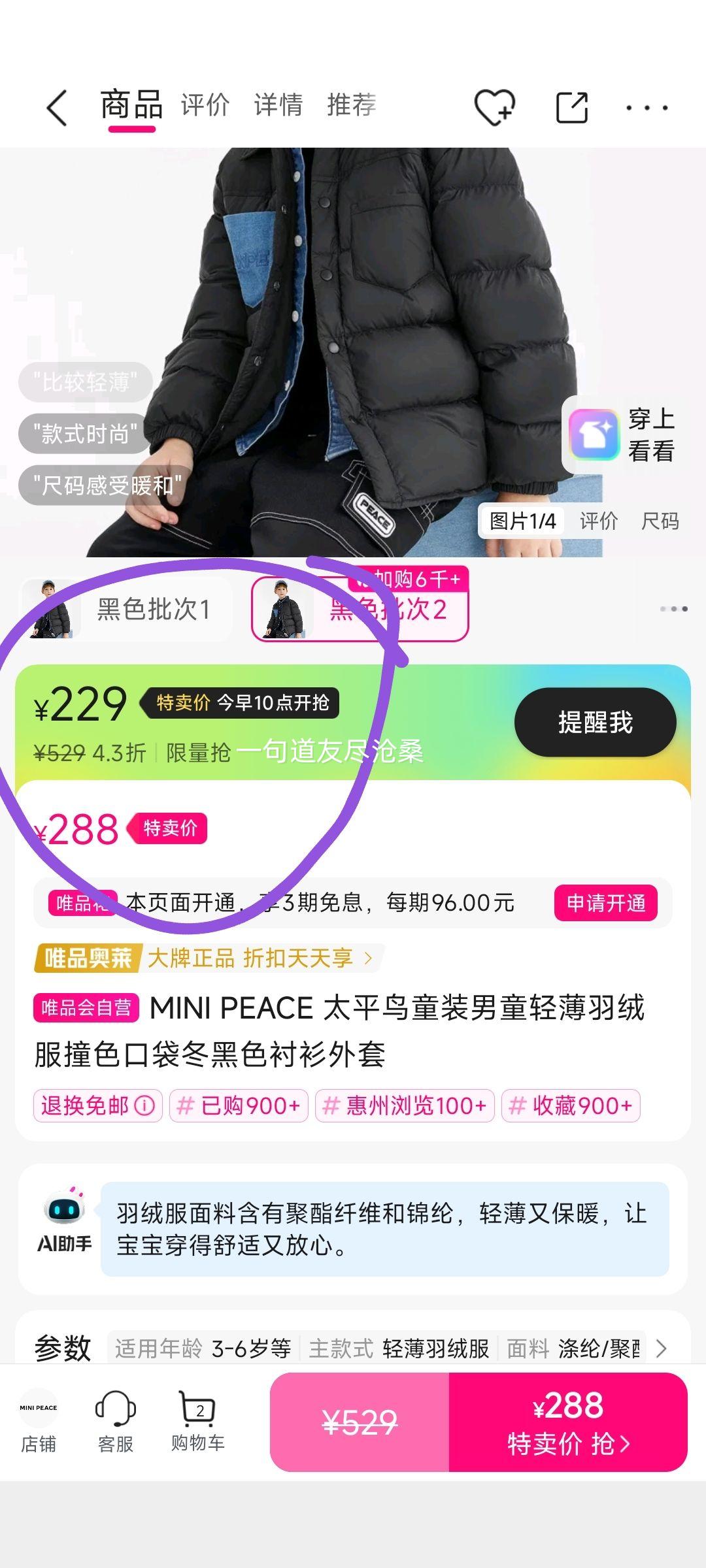Open the 唯品奥莱 大牌正品 banner link
Viewport: 706px width, 1568px height.
coord(209,958)
